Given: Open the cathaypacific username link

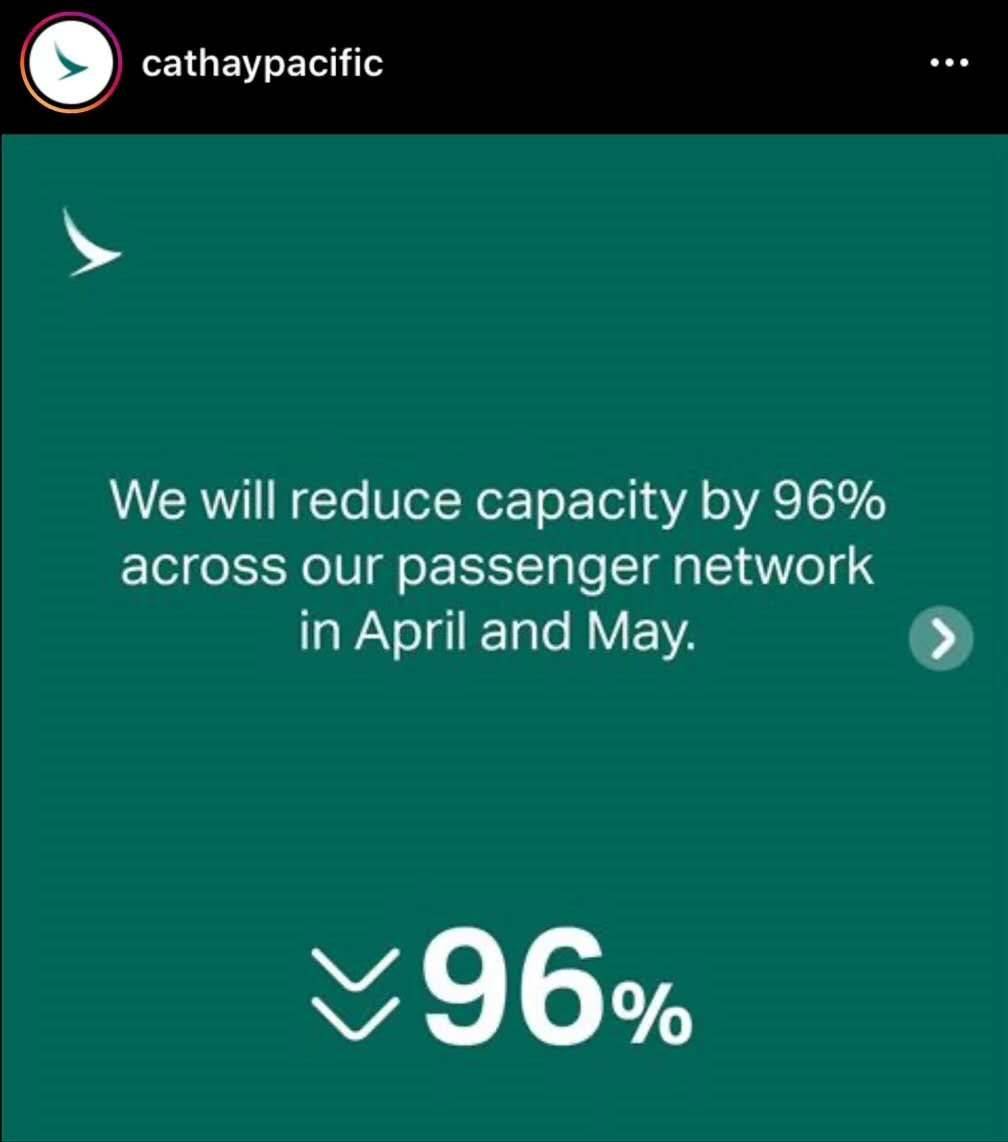Looking at the screenshot, I should 263,65.
